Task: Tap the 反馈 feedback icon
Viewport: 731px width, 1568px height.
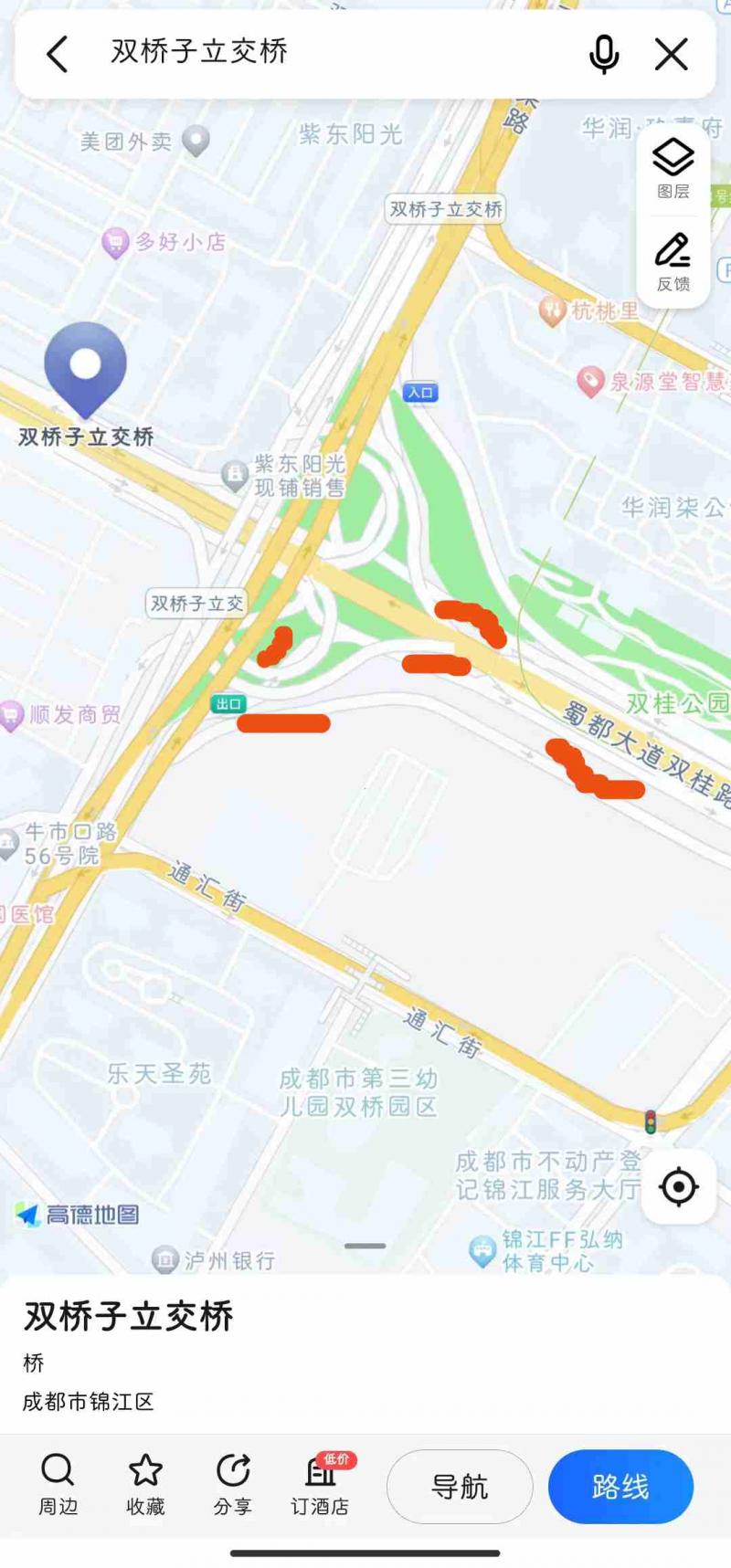Action: [674, 258]
